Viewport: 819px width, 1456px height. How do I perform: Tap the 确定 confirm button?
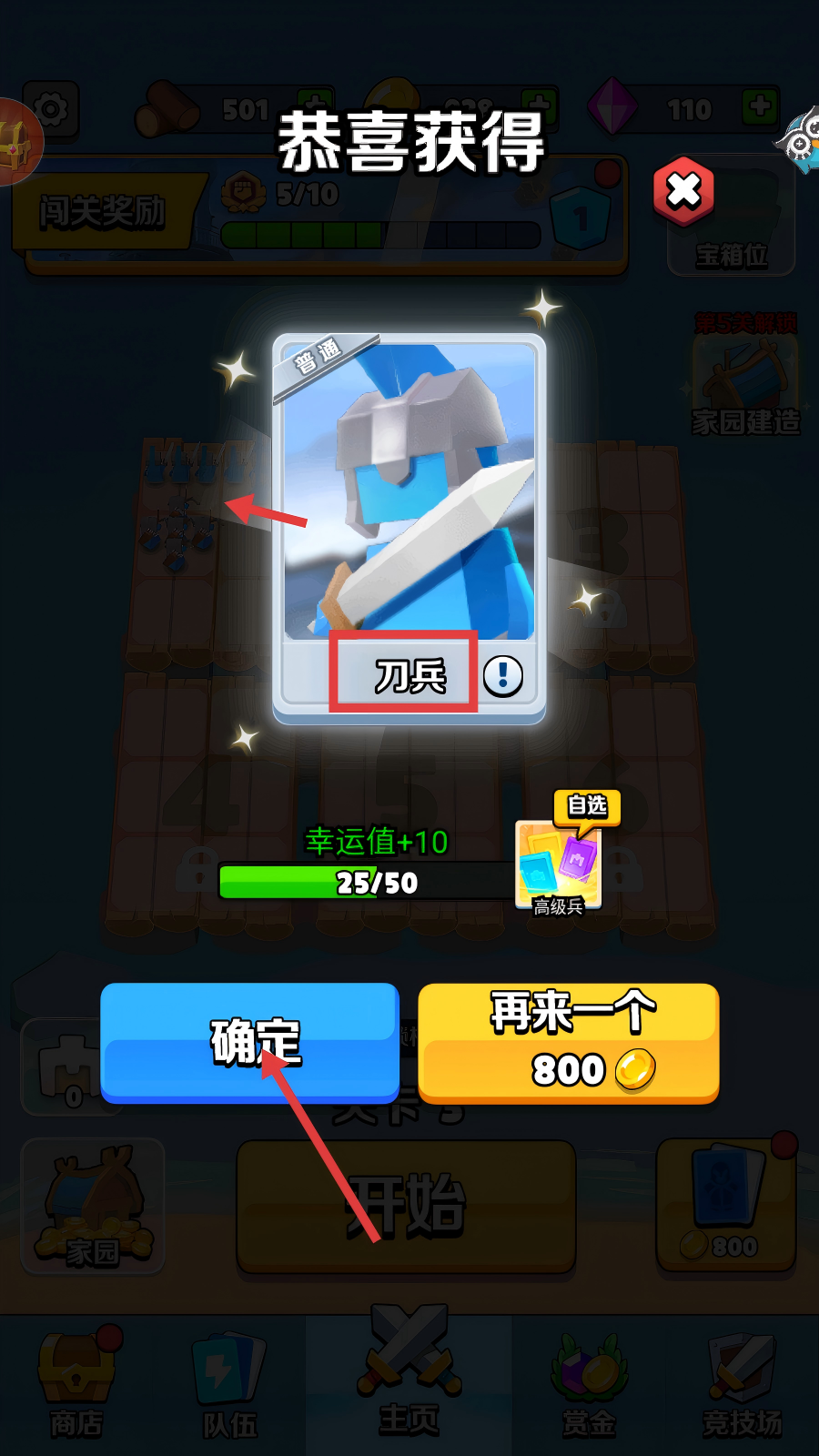tap(249, 1041)
